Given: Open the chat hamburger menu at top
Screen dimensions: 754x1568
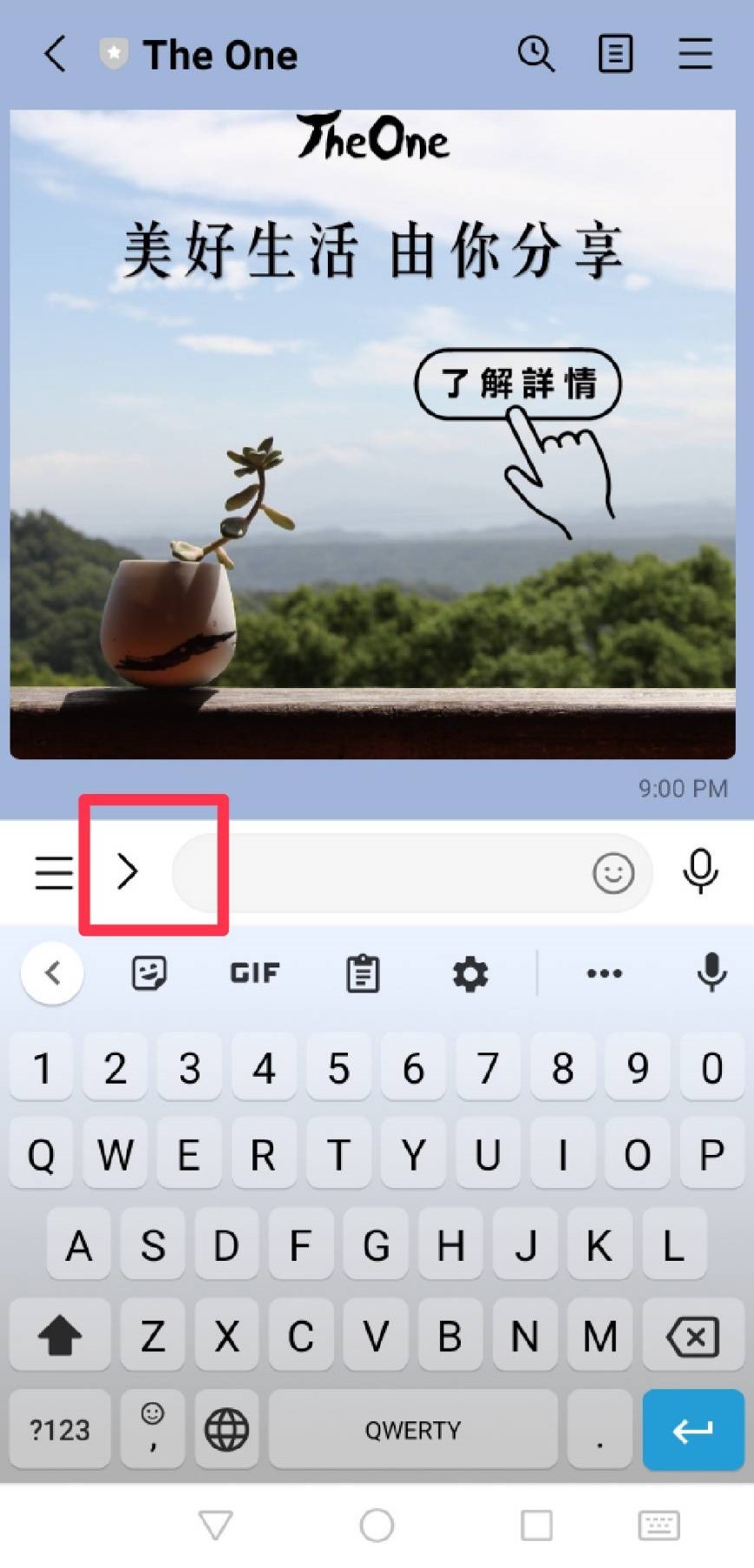Looking at the screenshot, I should click(695, 54).
